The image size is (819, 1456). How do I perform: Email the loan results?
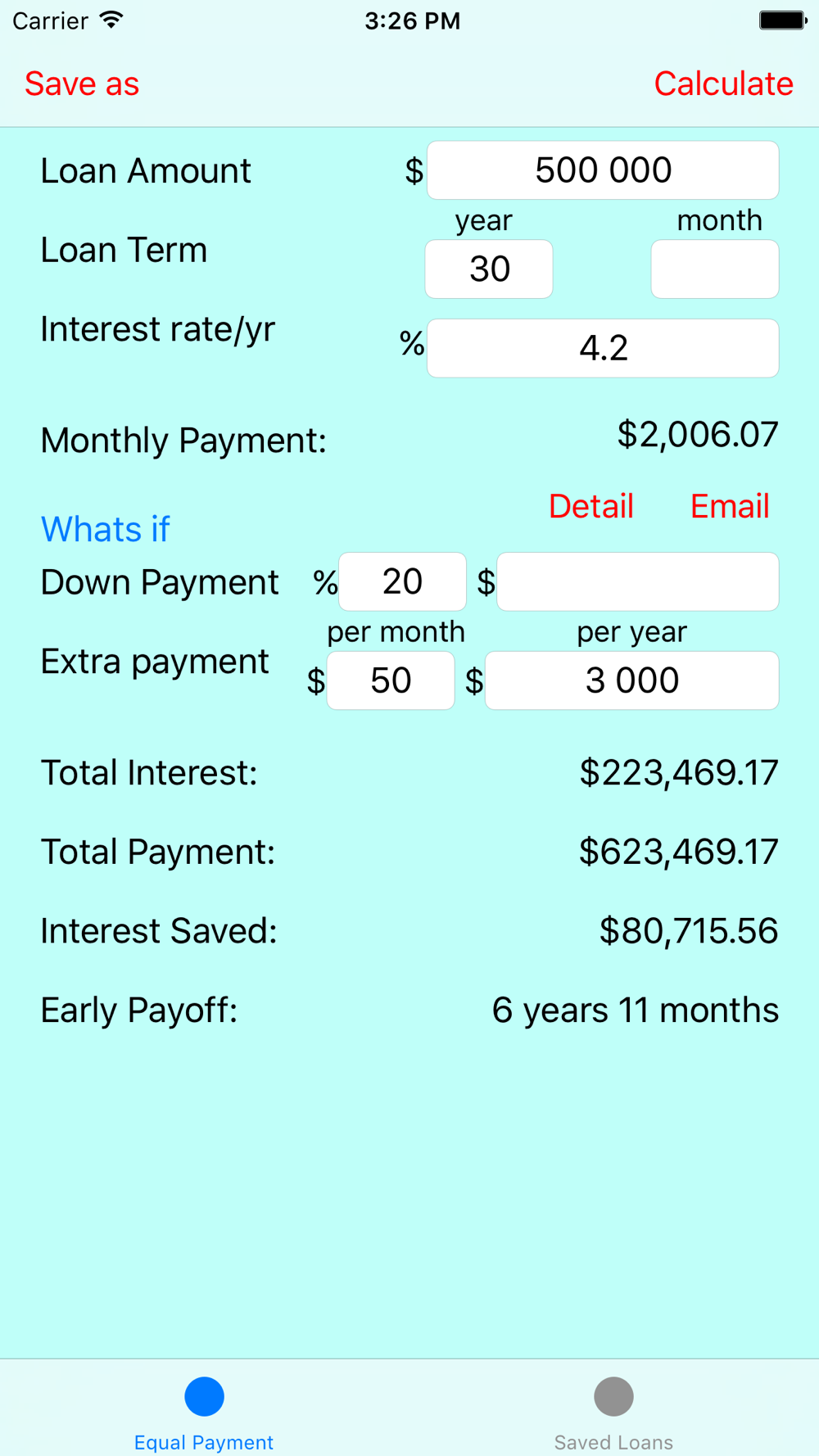tap(730, 506)
